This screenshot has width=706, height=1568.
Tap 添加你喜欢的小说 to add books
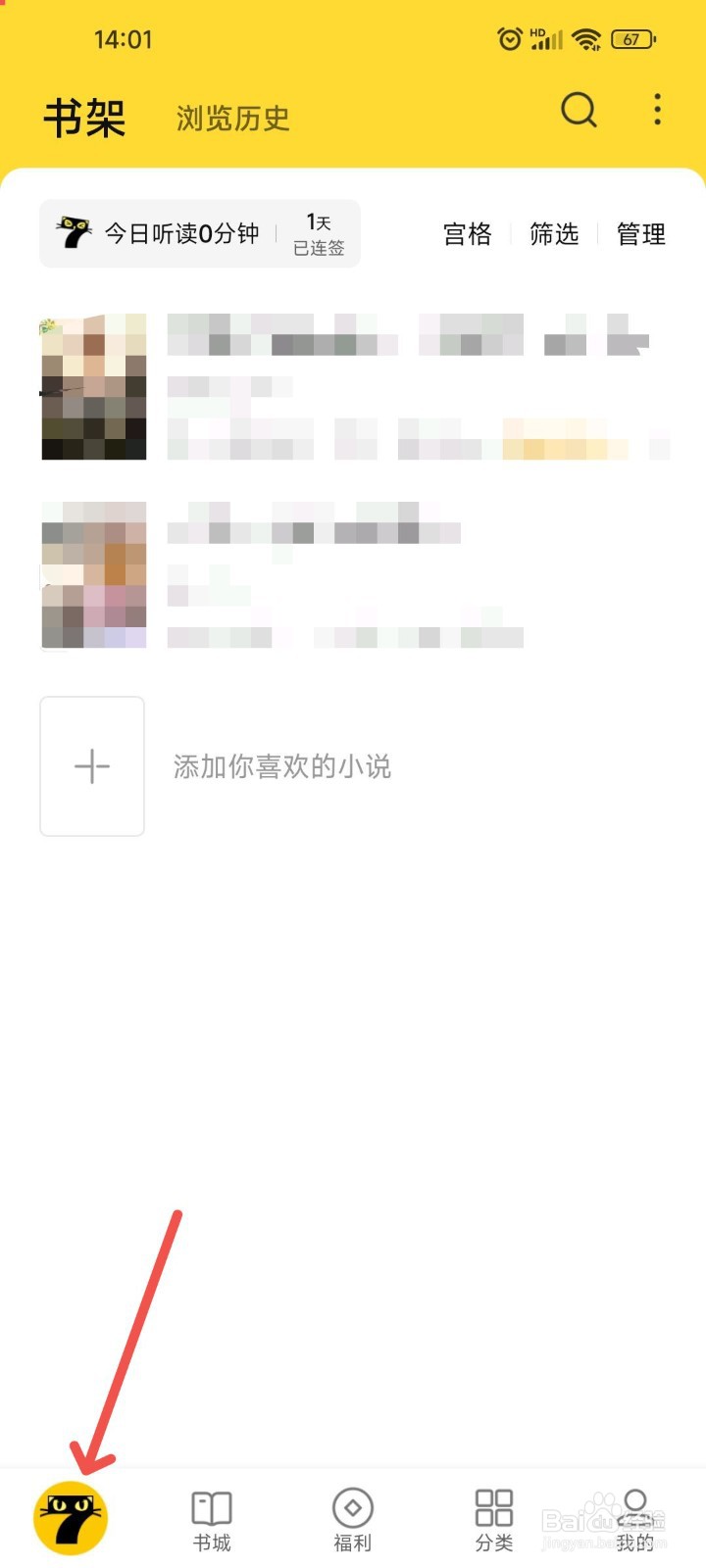click(x=281, y=766)
